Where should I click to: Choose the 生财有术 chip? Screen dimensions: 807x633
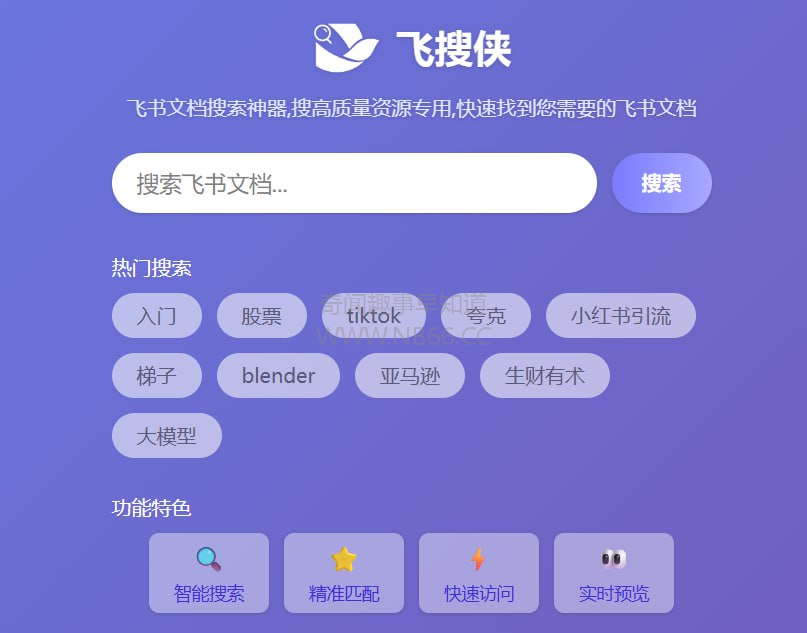click(x=544, y=376)
